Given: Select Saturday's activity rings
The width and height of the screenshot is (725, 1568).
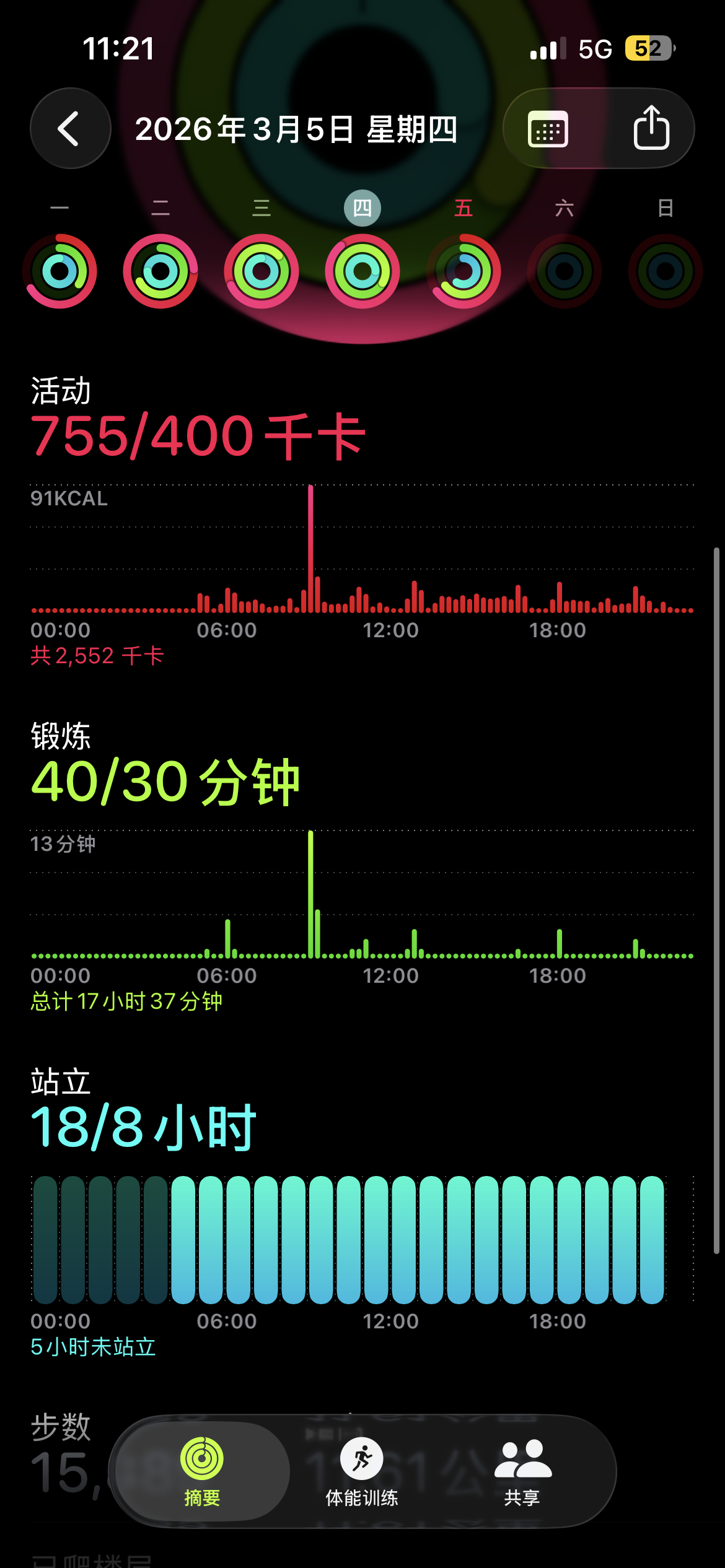Looking at the screenshot, I should [x=565, y=271].
